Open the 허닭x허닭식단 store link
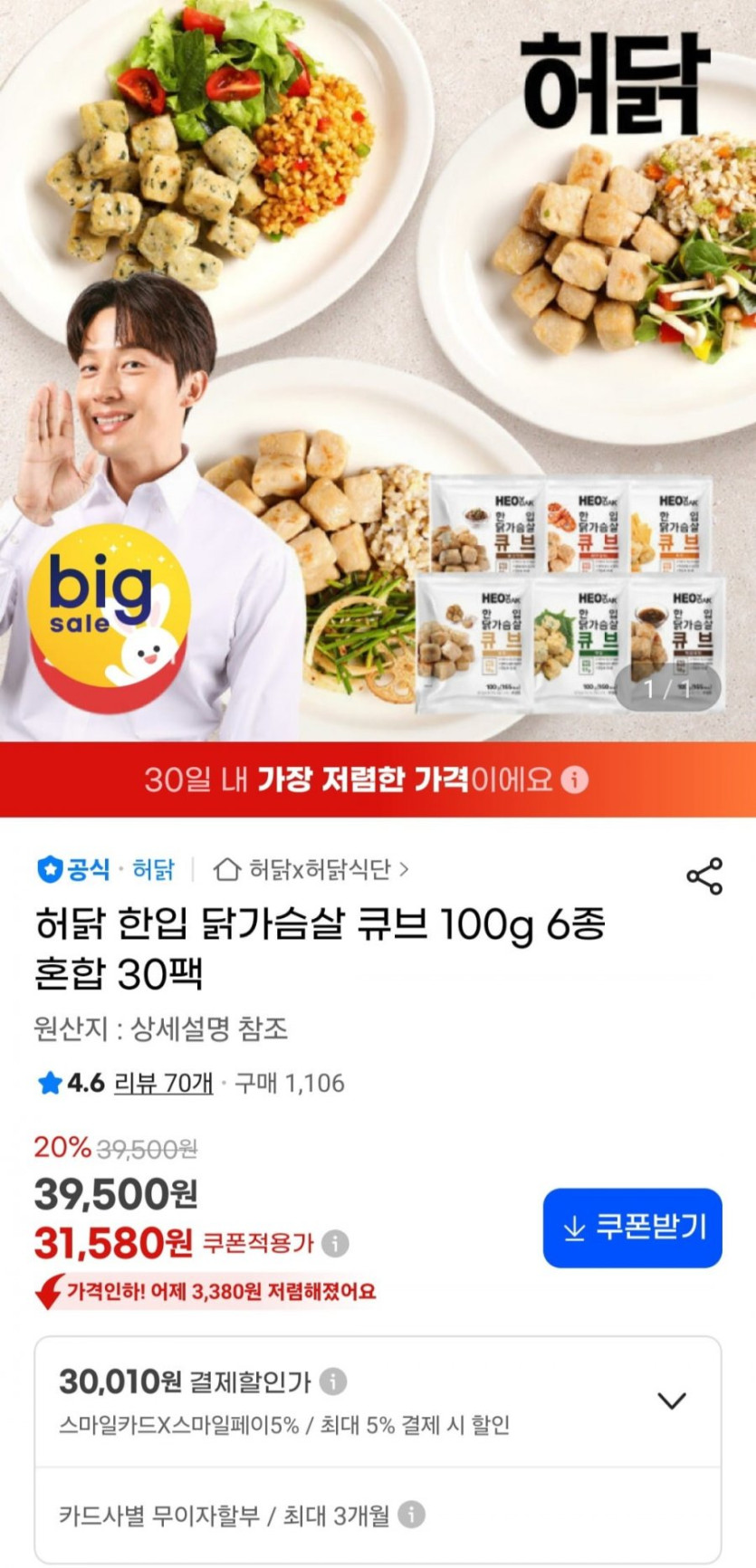Image resolution: width=756 pixels, height=1568 pixels. coord(311,870)
